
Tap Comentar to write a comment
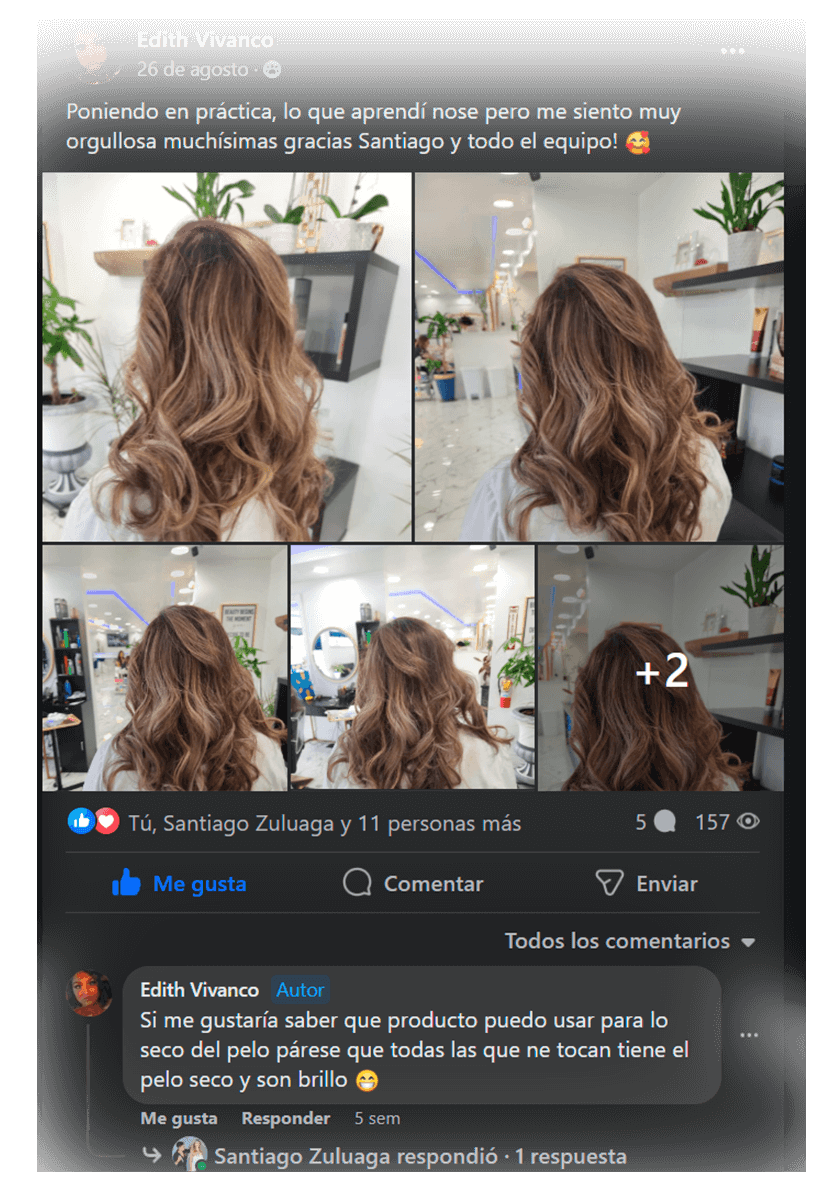point(413,884)
